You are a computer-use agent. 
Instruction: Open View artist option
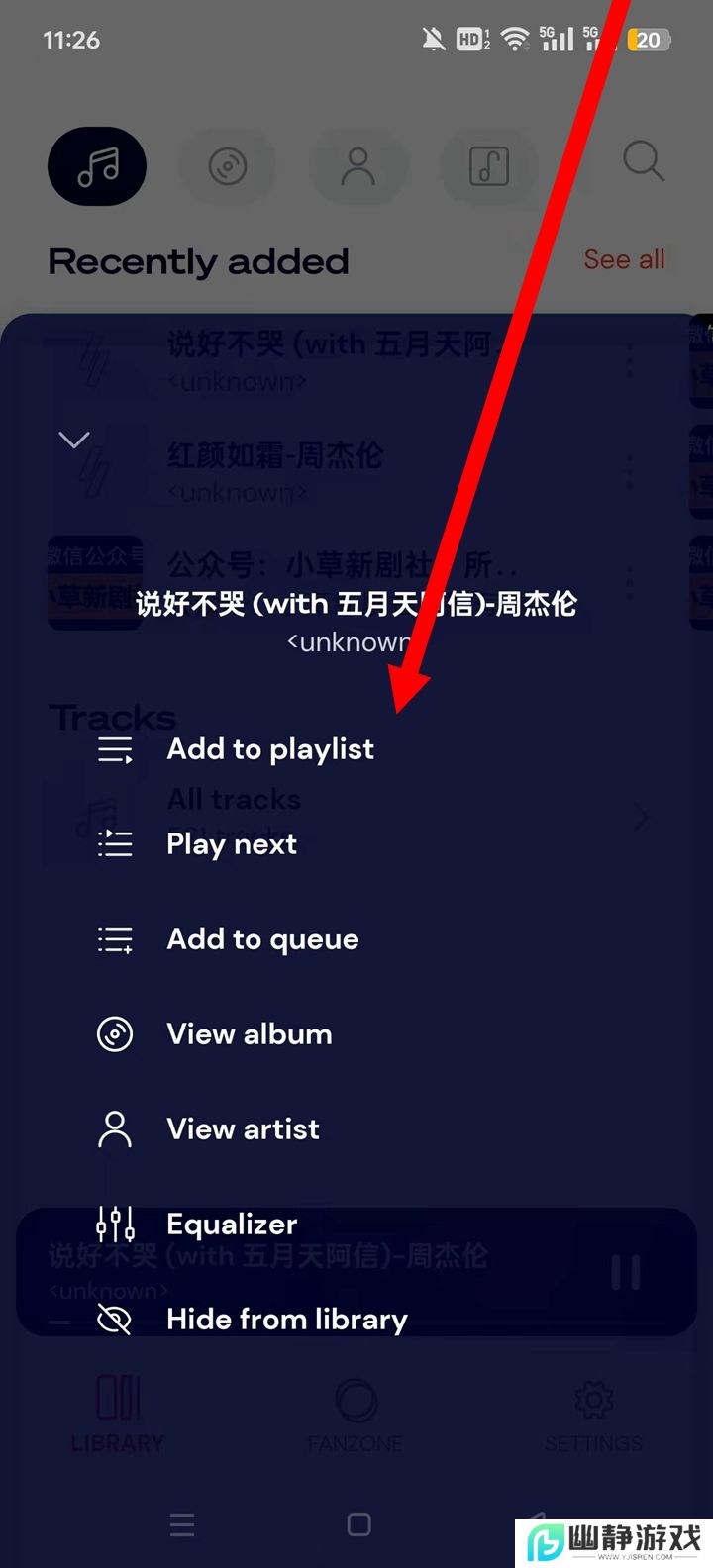click(x=243, y=1129)
